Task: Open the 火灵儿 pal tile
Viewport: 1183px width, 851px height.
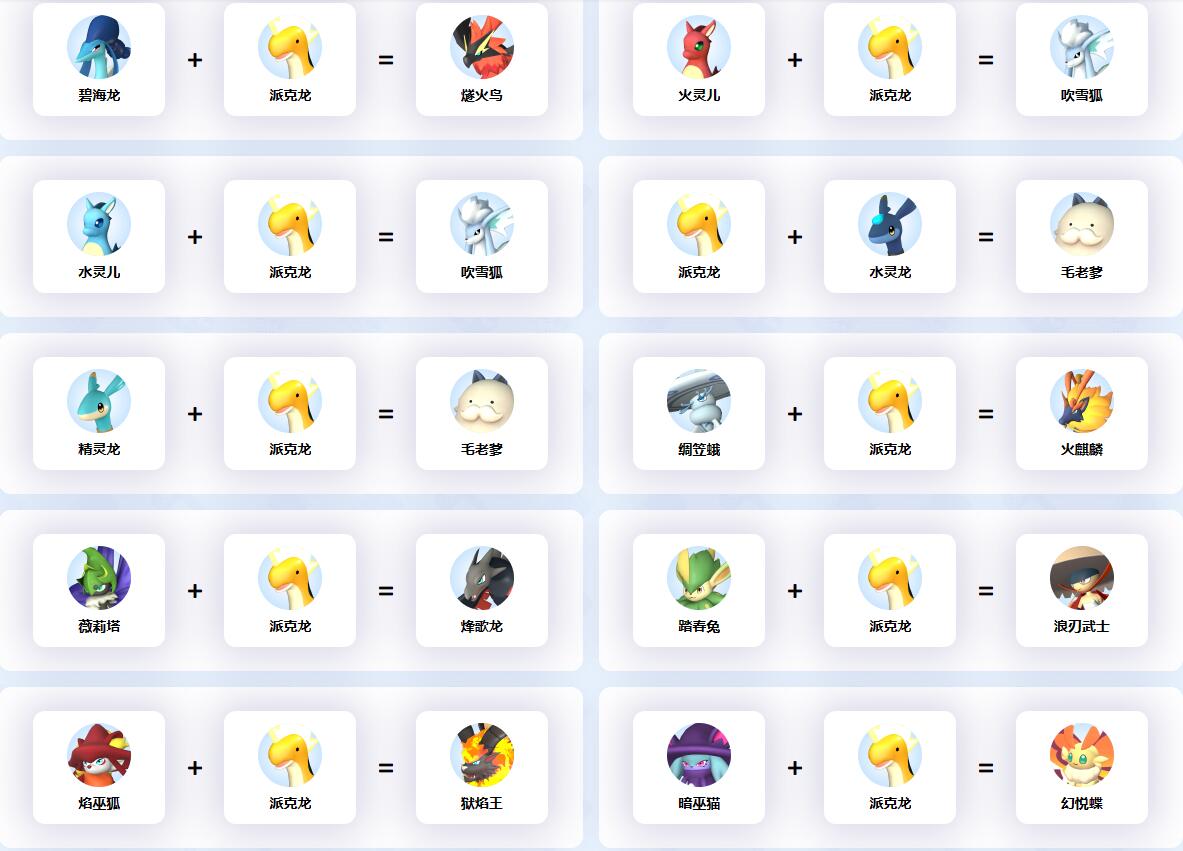Action: pyautogui.click(x=698, y=59)
